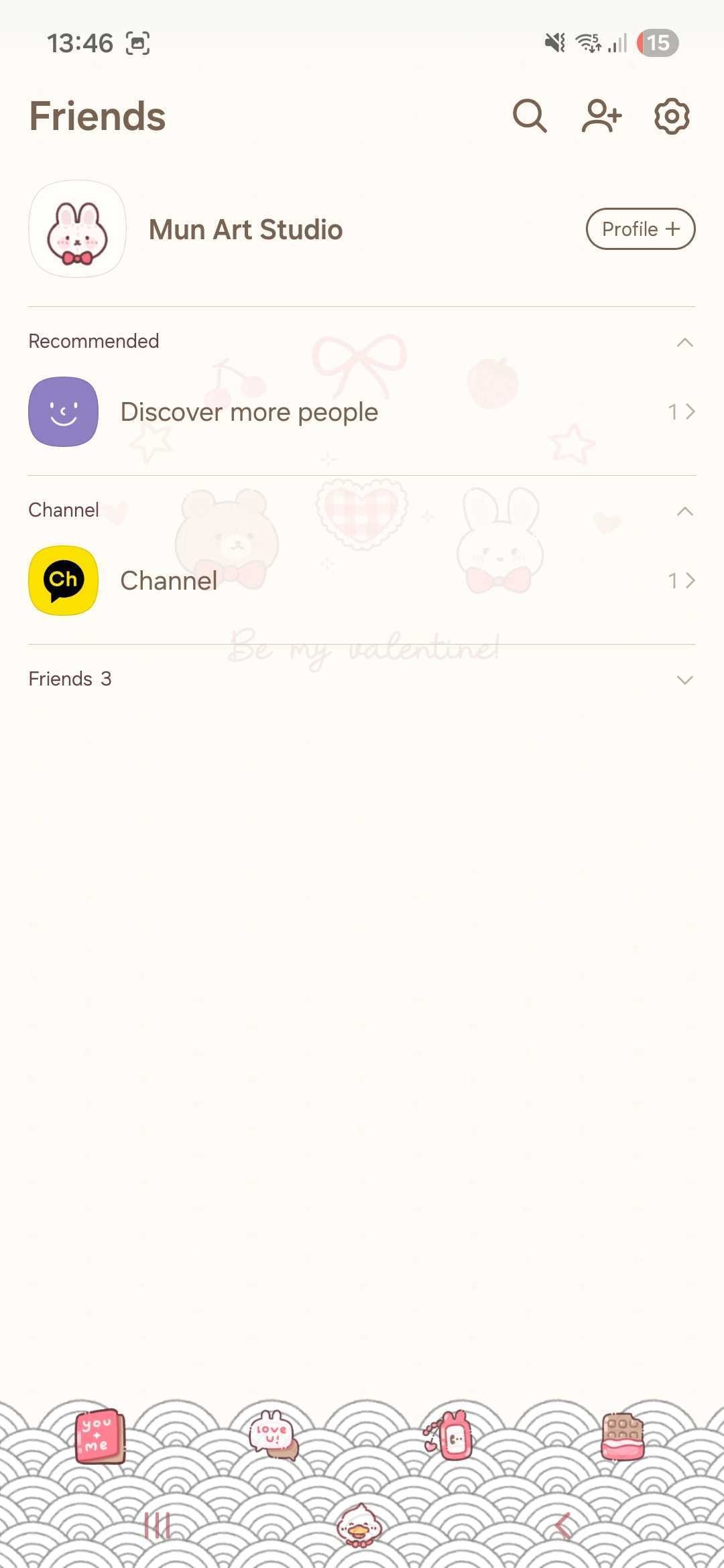Open recent apps from navigation bar
Image resolution: width=724 pixels, height=1568 pixels.
(x=158, y=1526)
